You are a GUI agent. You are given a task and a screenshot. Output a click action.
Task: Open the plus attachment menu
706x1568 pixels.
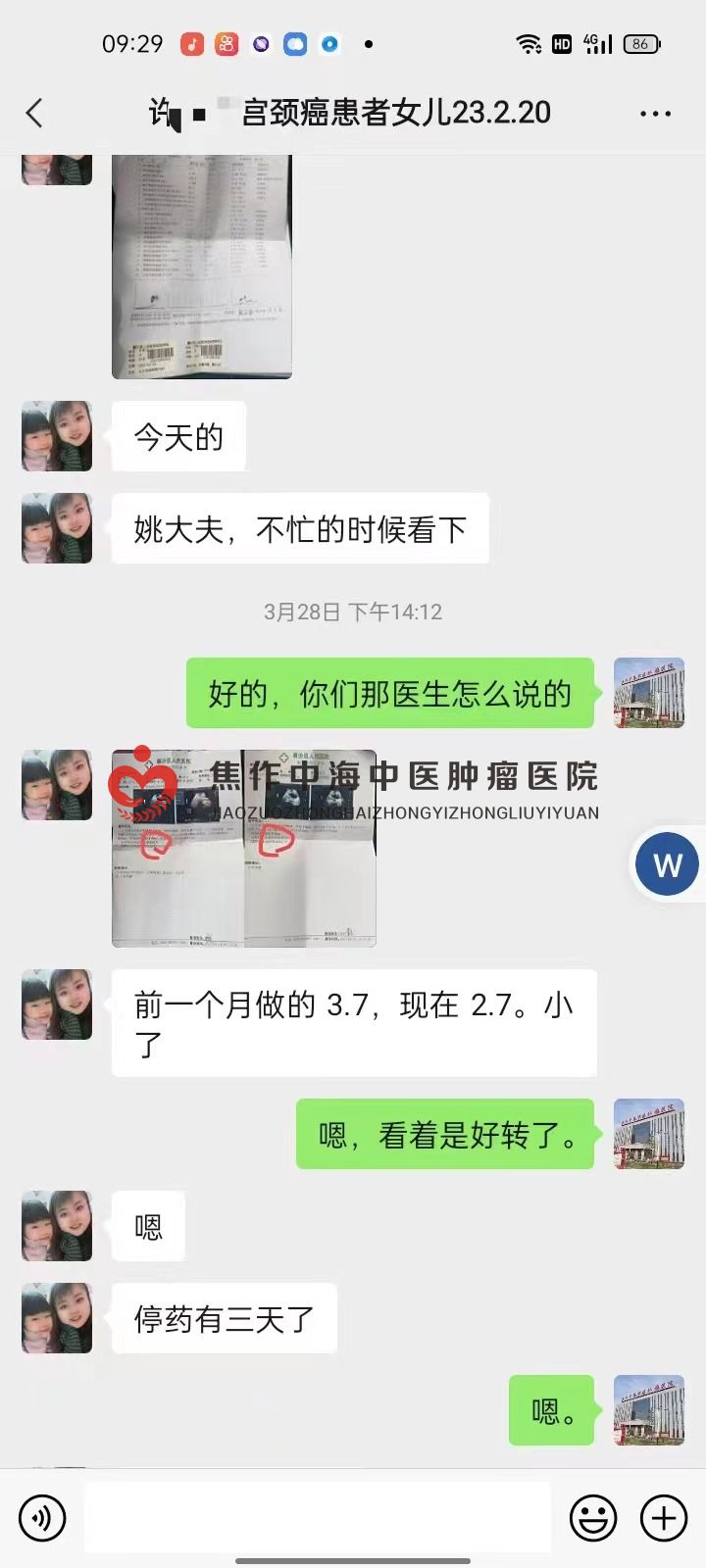[664, 1518]
